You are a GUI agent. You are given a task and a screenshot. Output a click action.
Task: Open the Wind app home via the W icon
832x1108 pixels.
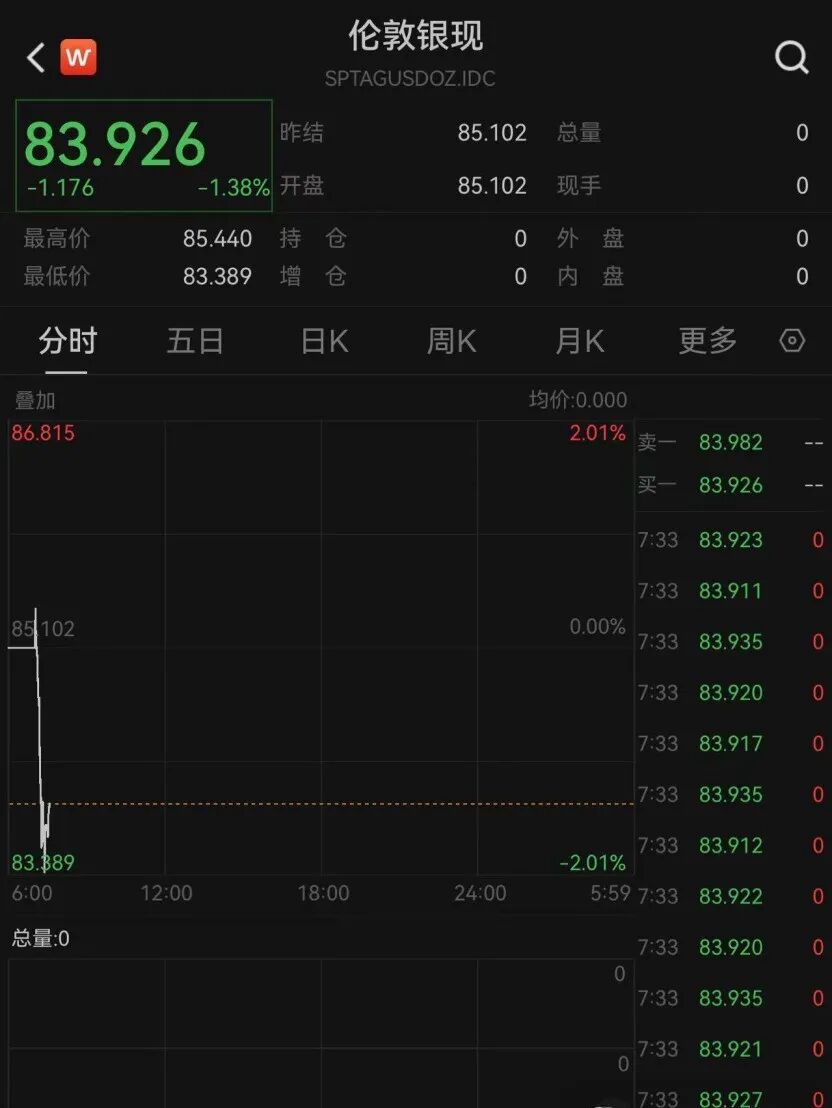pos(78,57)
